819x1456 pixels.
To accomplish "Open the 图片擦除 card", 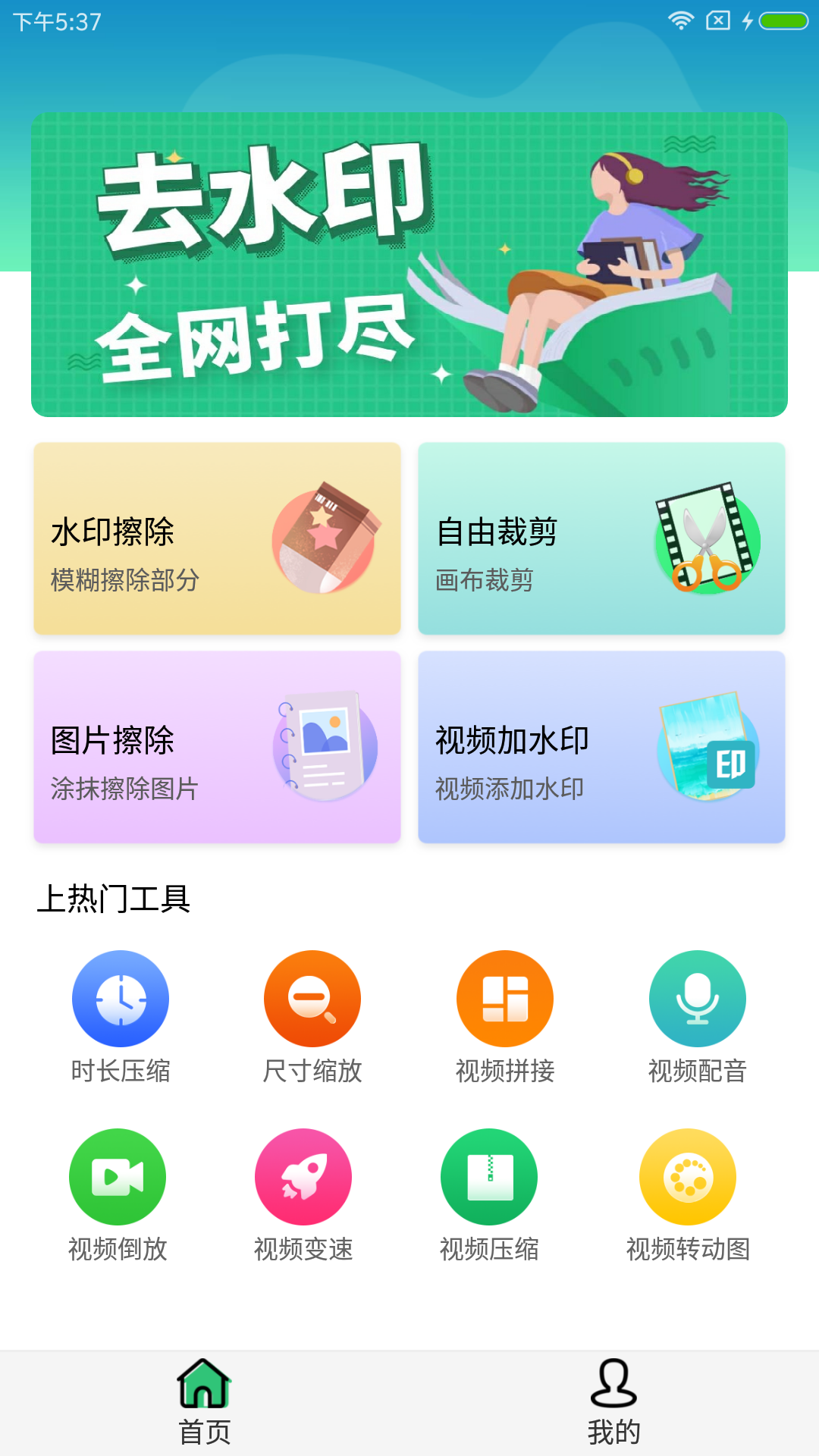I will (x=217, y=747).
